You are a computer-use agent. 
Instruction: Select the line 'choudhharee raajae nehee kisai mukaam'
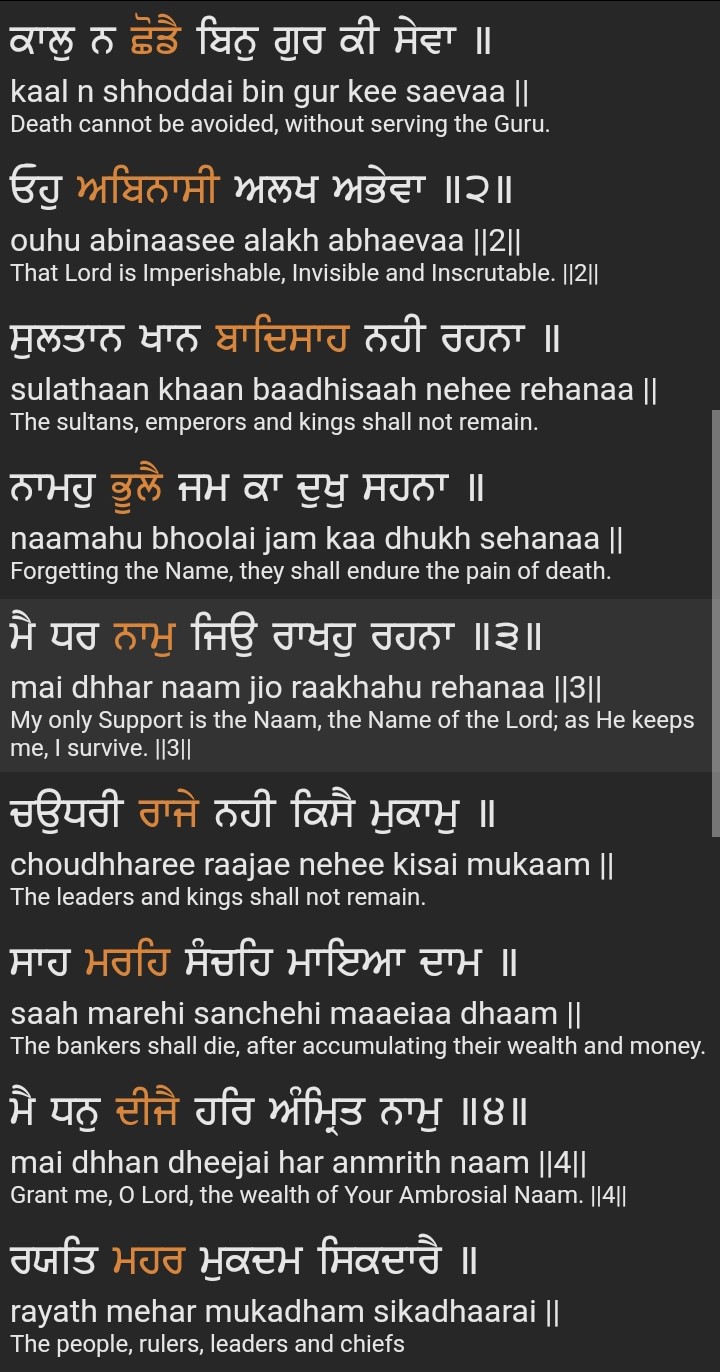point(312,865)
